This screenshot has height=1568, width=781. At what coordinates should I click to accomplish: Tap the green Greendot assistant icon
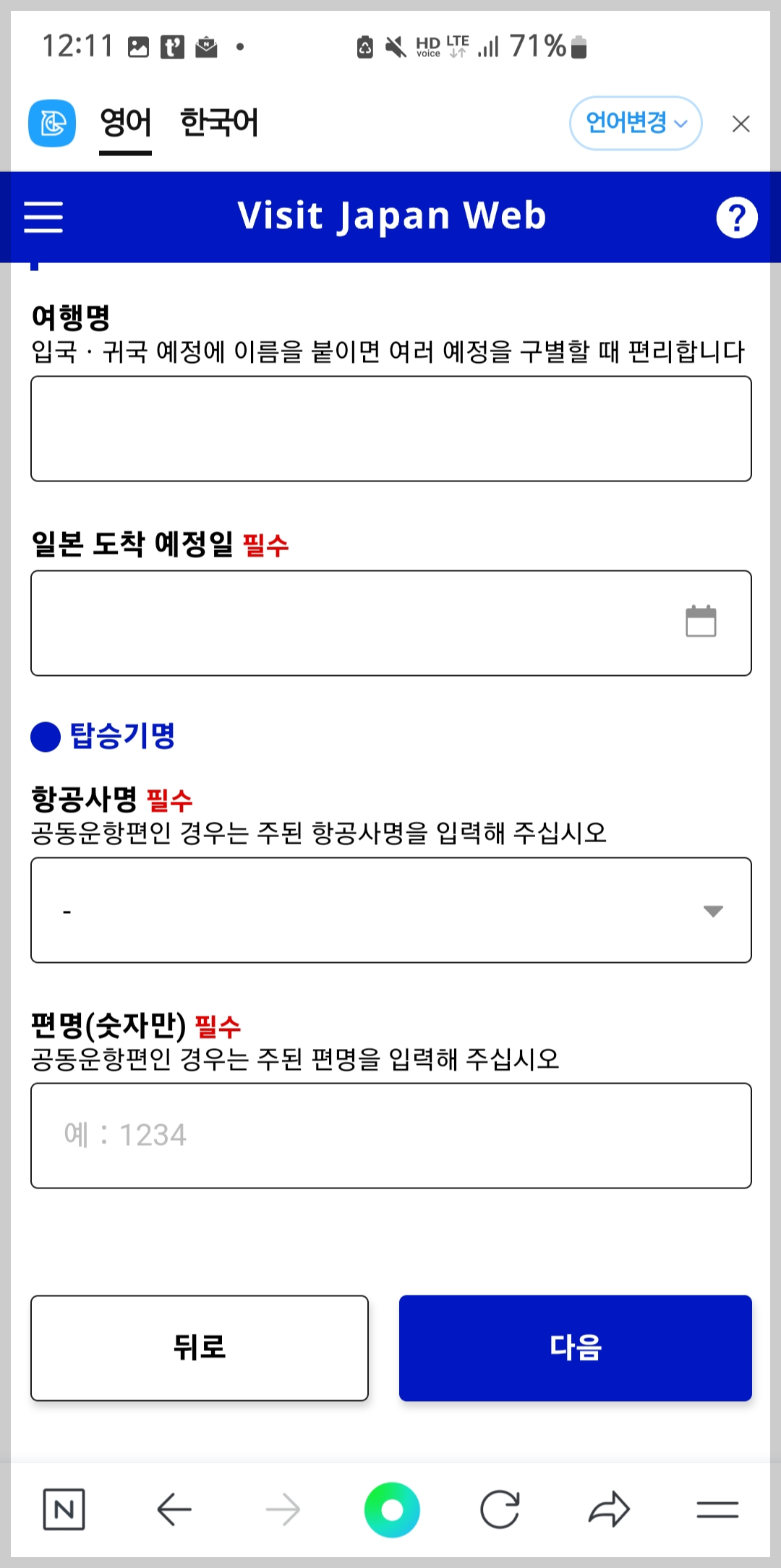tap(390, 1509)
